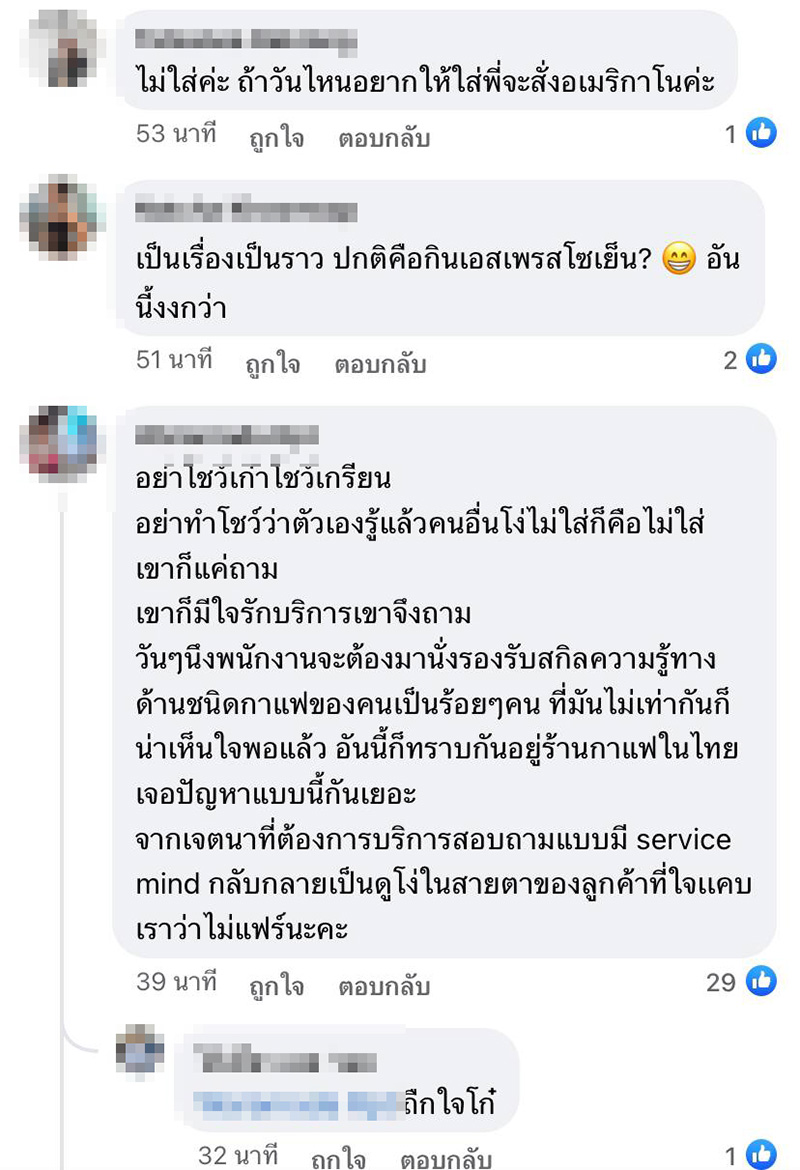Like the reply posted 32 นาที ago

pos(338,1159)
